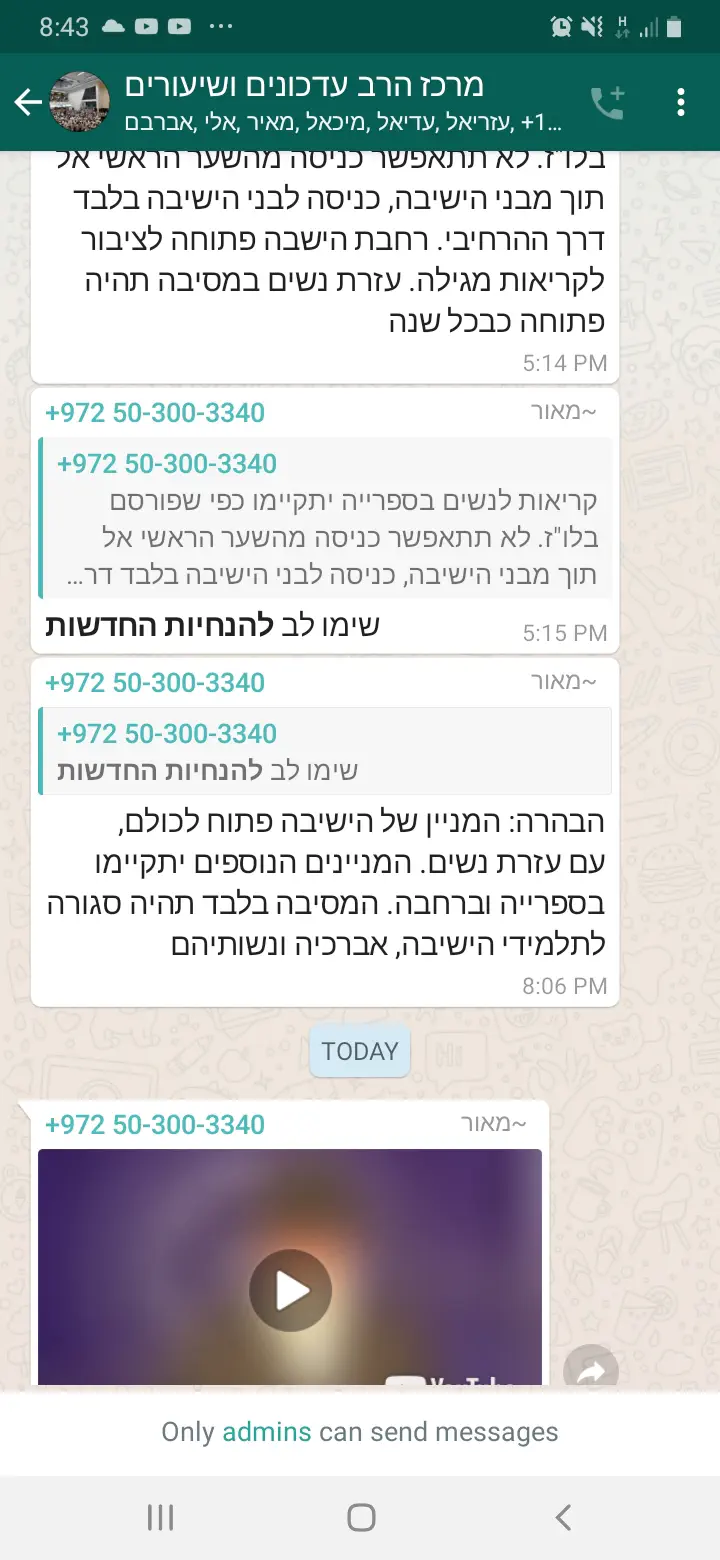
Task: Open sender number in the 8:06 PM message
Action: coord(155,683)
